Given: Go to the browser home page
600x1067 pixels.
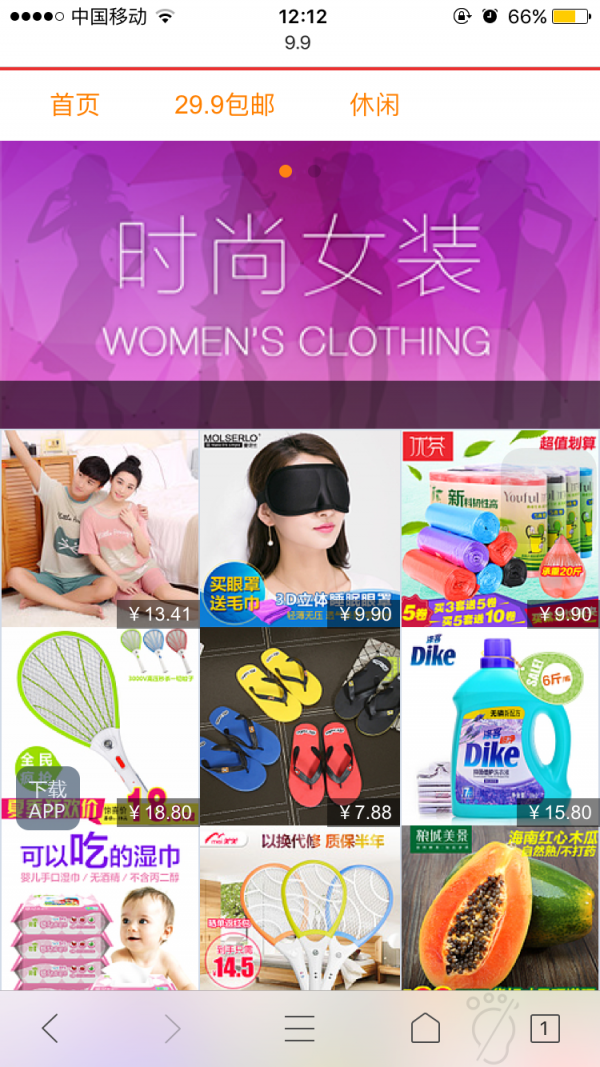Looking at the screenshot, I should coord(425,1028).
